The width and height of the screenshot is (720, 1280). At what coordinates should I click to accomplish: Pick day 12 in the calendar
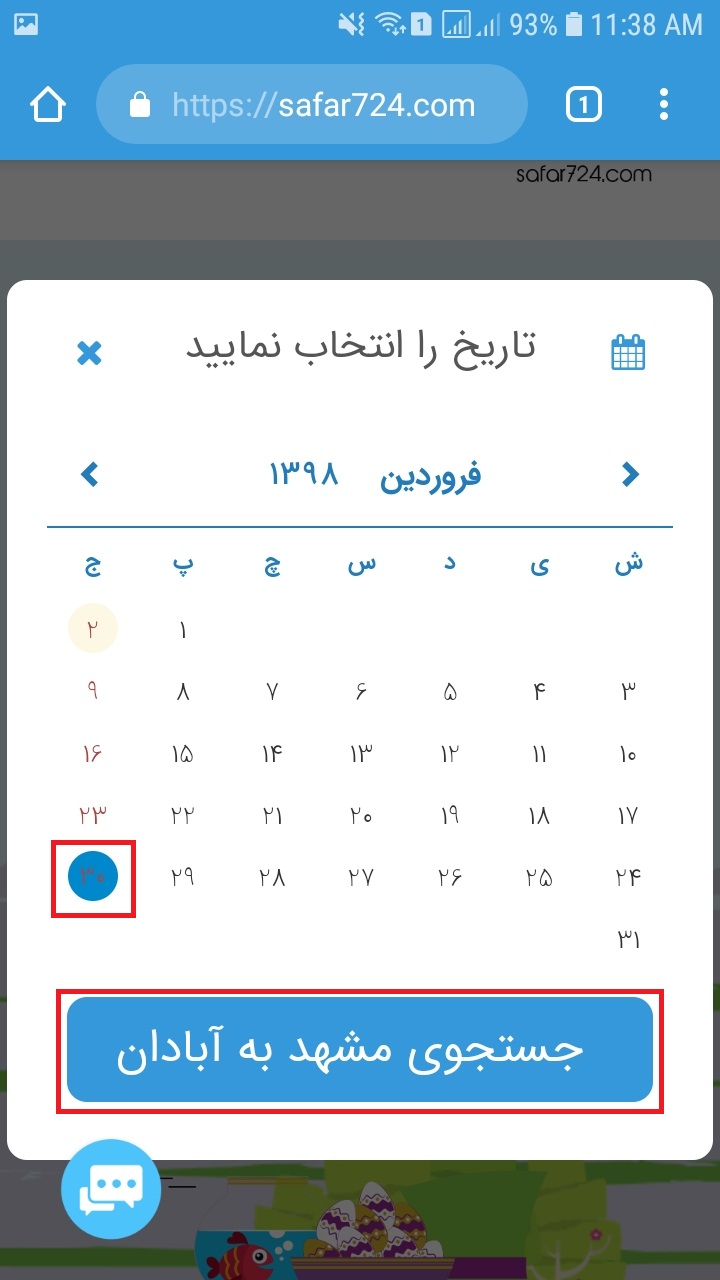450,754
